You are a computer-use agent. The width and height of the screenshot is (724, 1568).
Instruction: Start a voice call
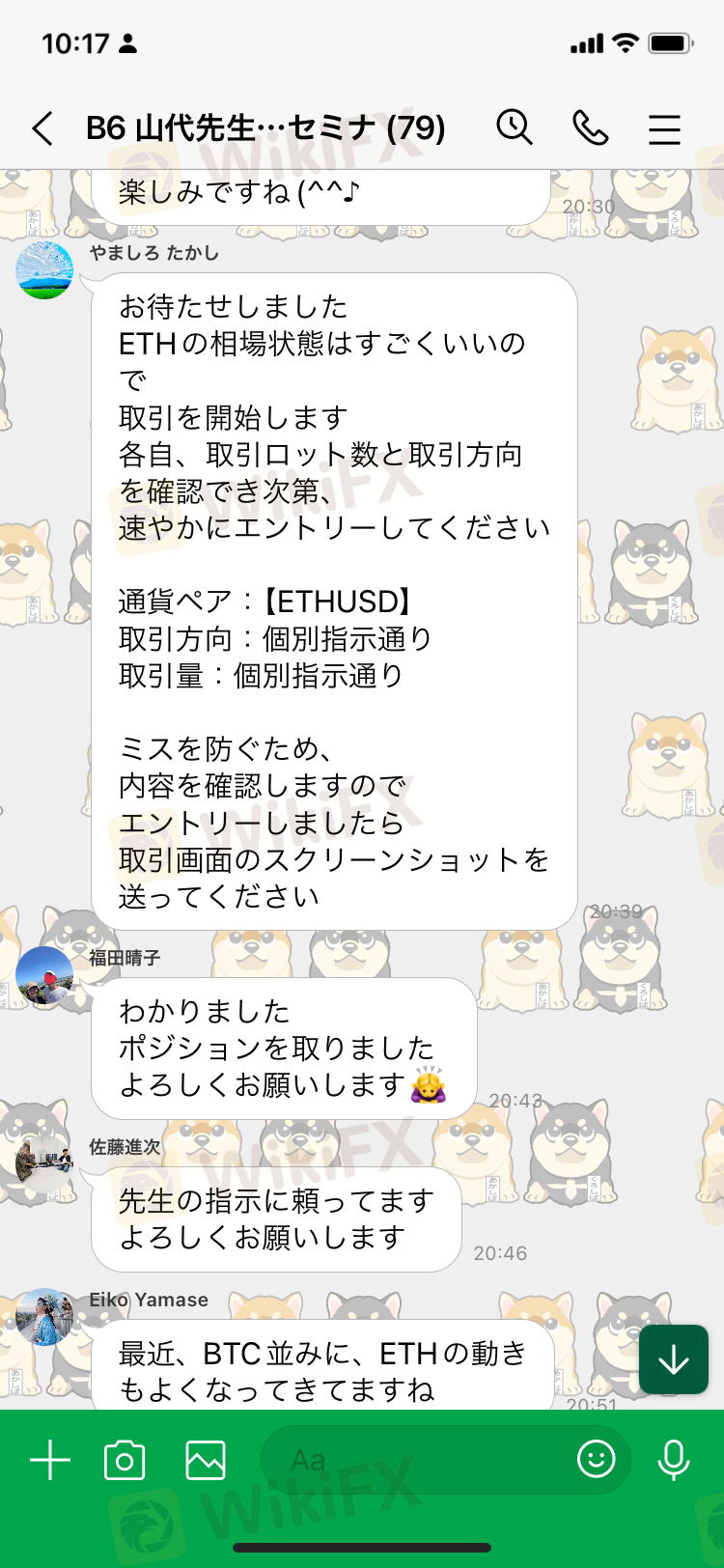point(590,127)
